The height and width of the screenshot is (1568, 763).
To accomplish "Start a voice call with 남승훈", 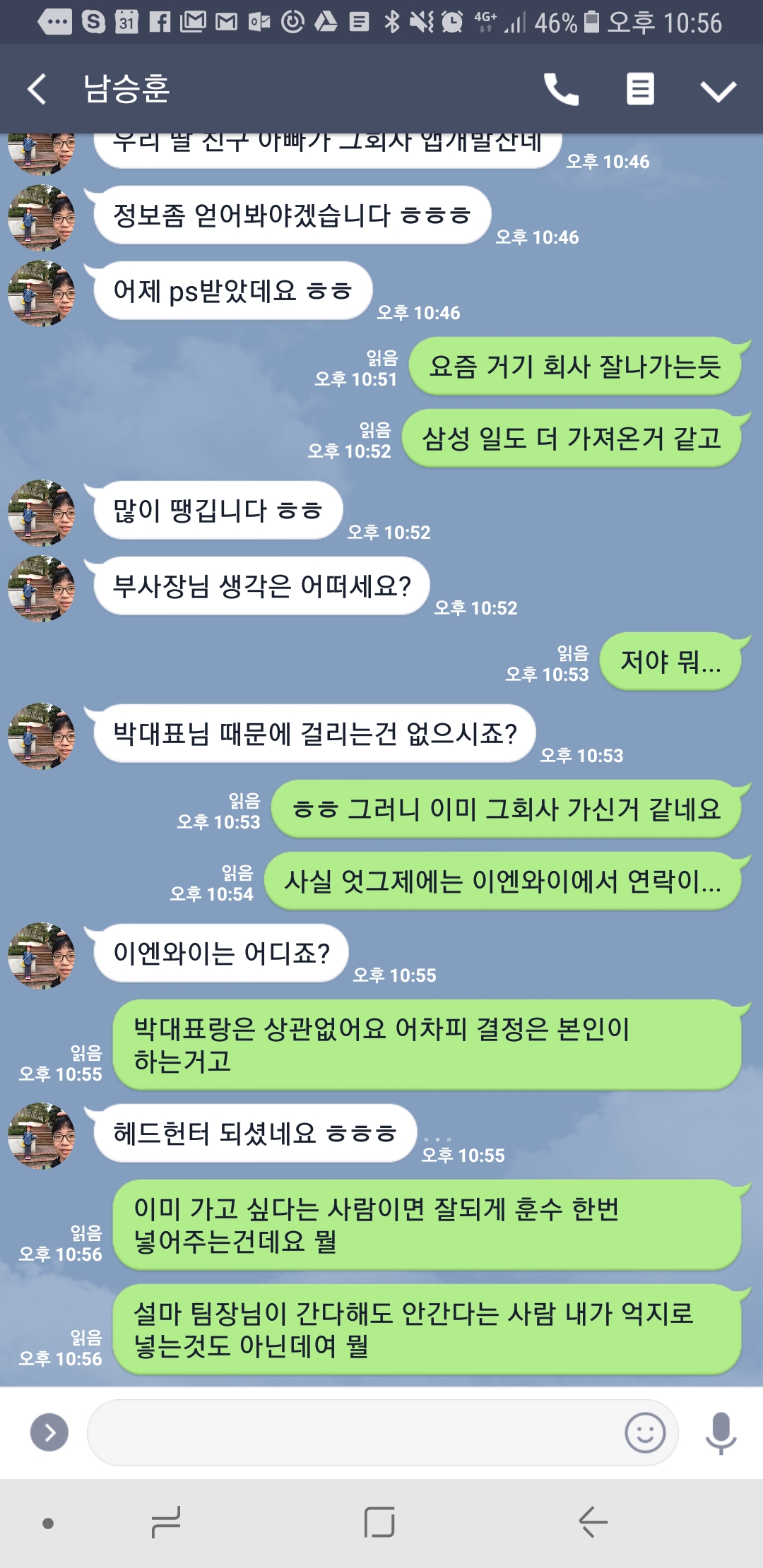I will (561, 90).
